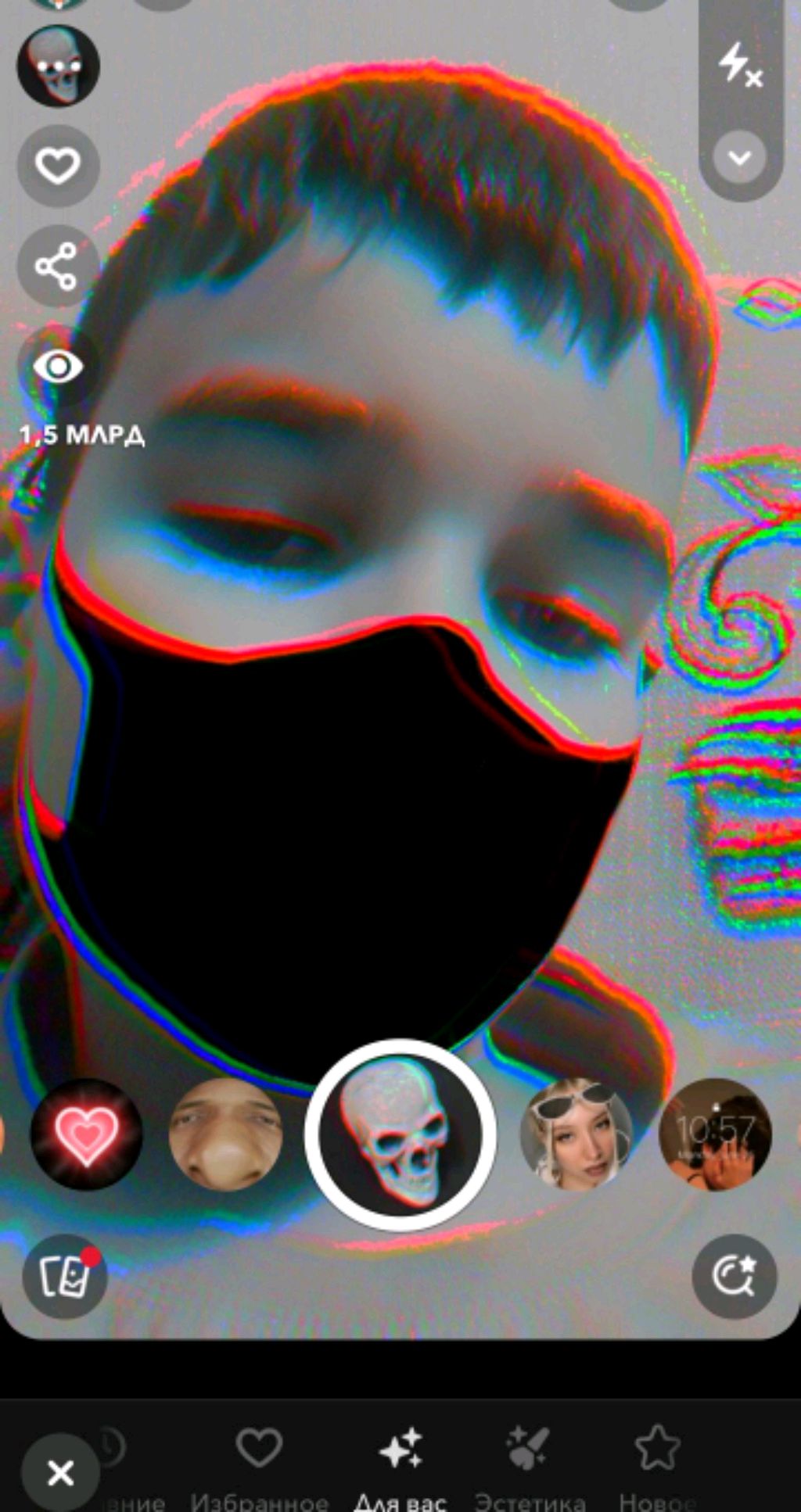The height and width of the screenshot is (1512, 801).
Task: Select the big nose lens
Action: pyautogui.click(x=225, y=1134)
